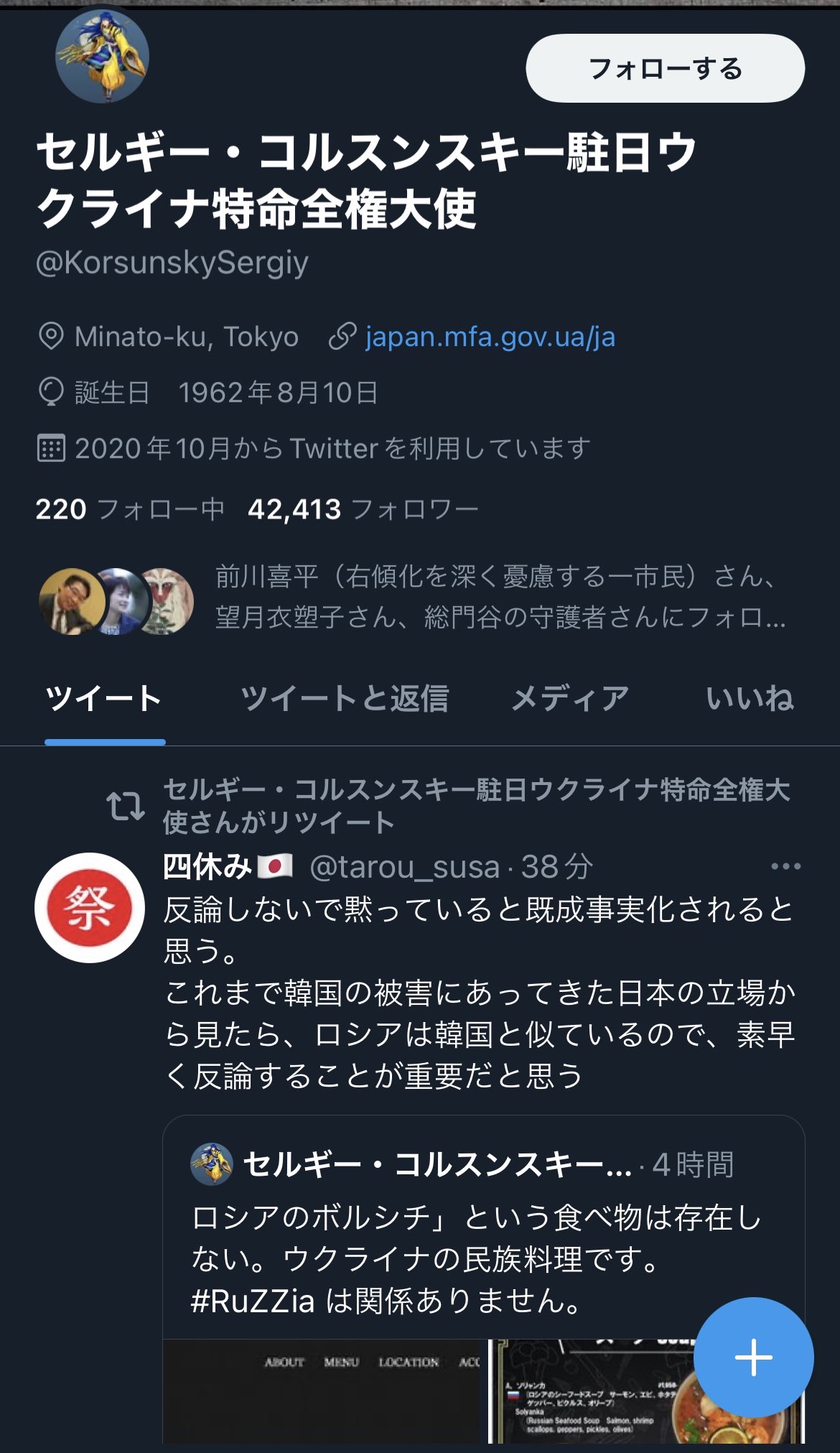View the 220 フォロー中 following list

(130, 509)
